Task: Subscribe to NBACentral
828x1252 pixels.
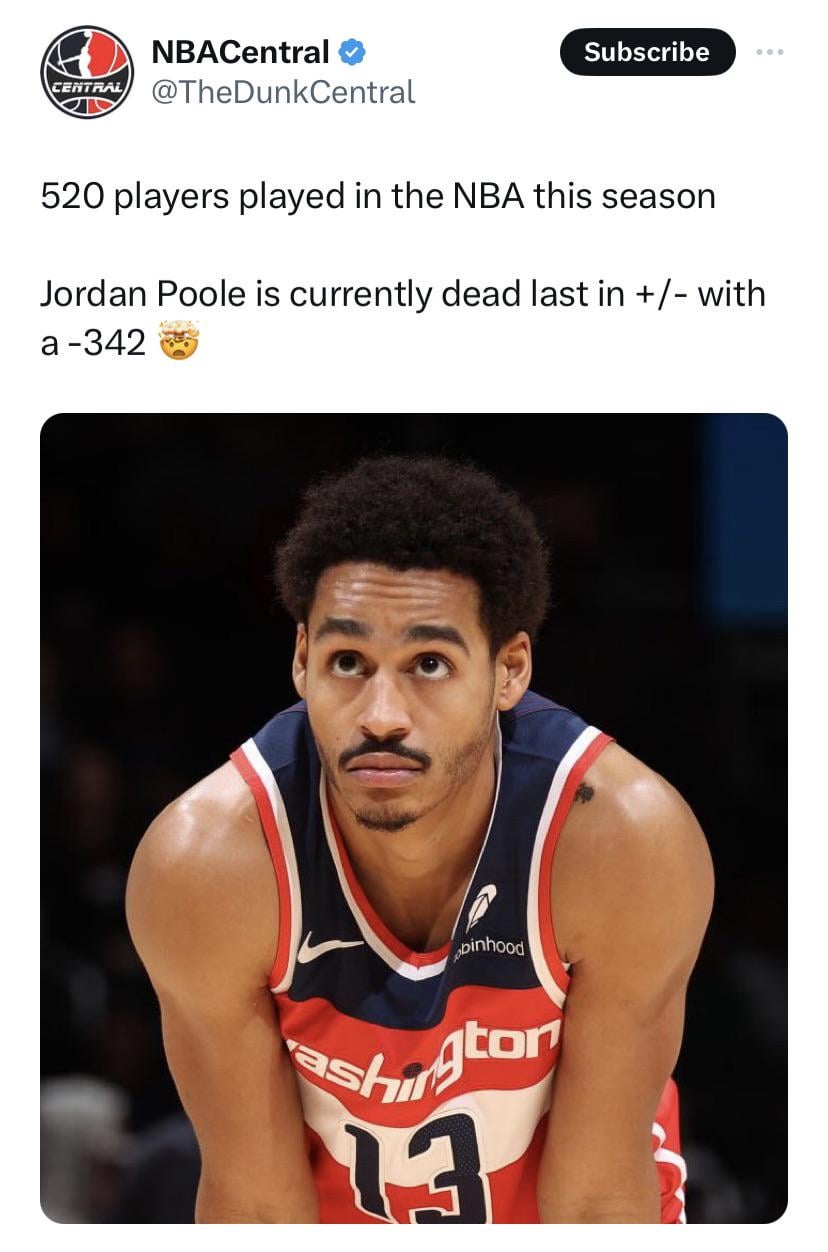Action: pos(646,52)
